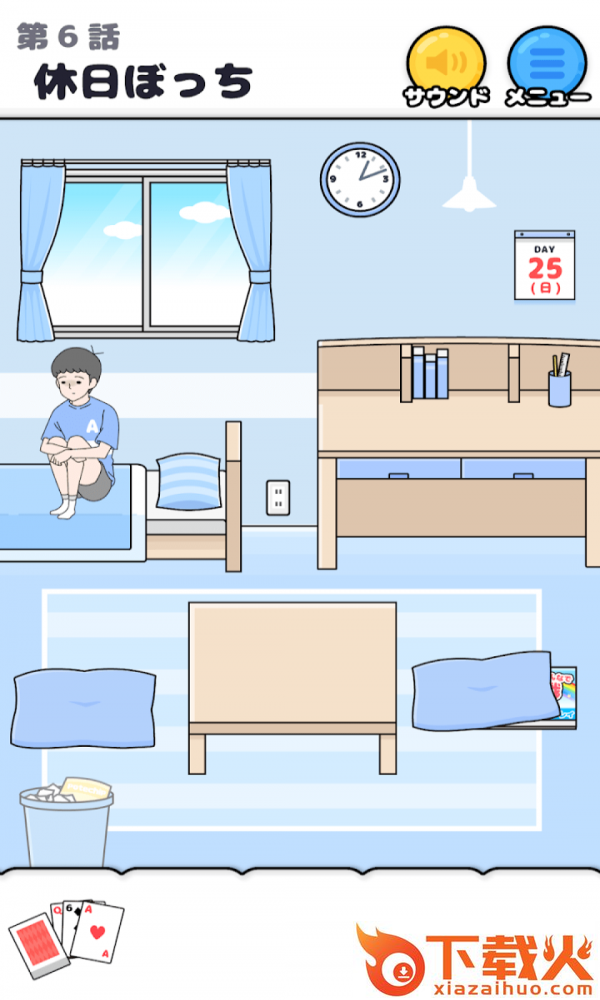Toggle the サウンド sound button
This screenshot has height=1000, width=600.
(x=446, y=60)
